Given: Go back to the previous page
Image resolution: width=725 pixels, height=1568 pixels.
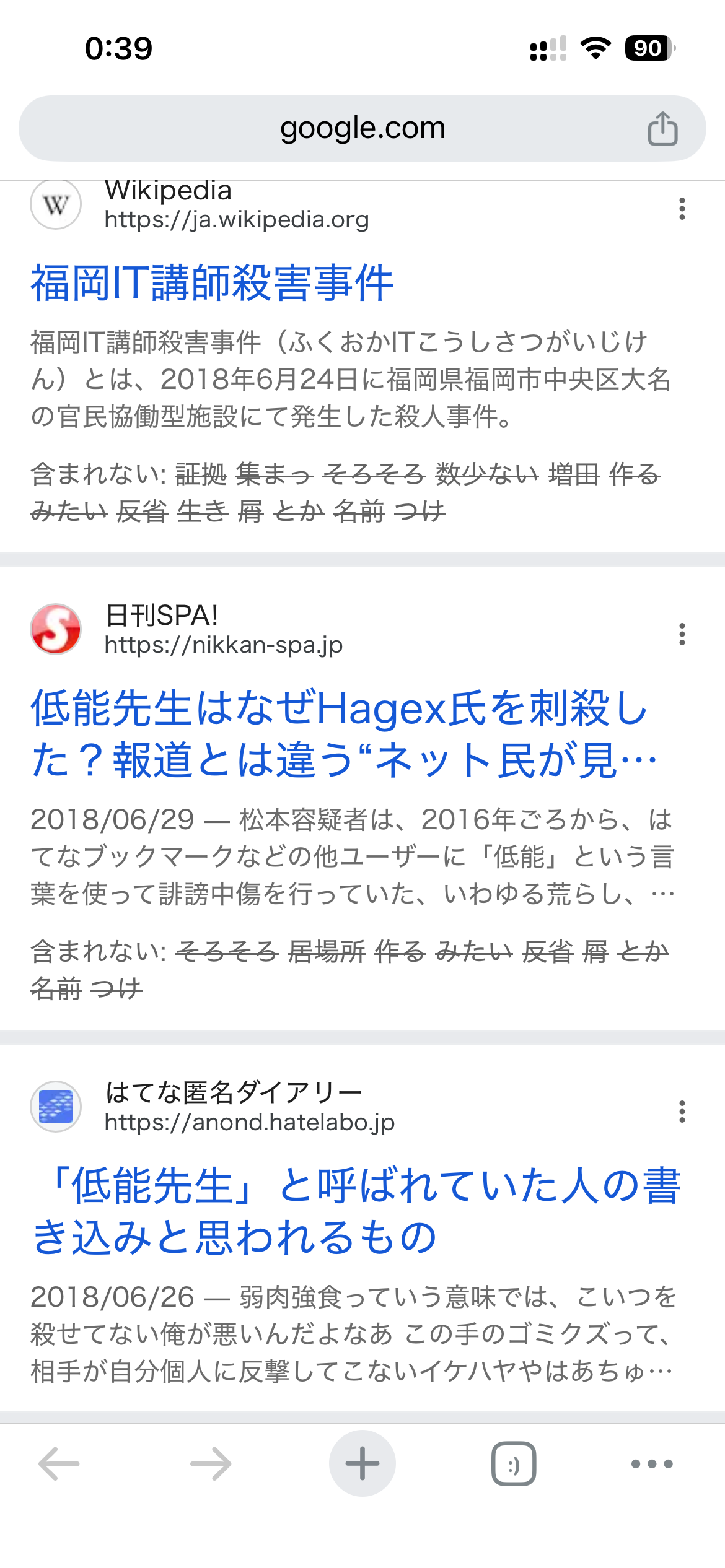Looking at the screenshot, I should tap(59, 1464).
